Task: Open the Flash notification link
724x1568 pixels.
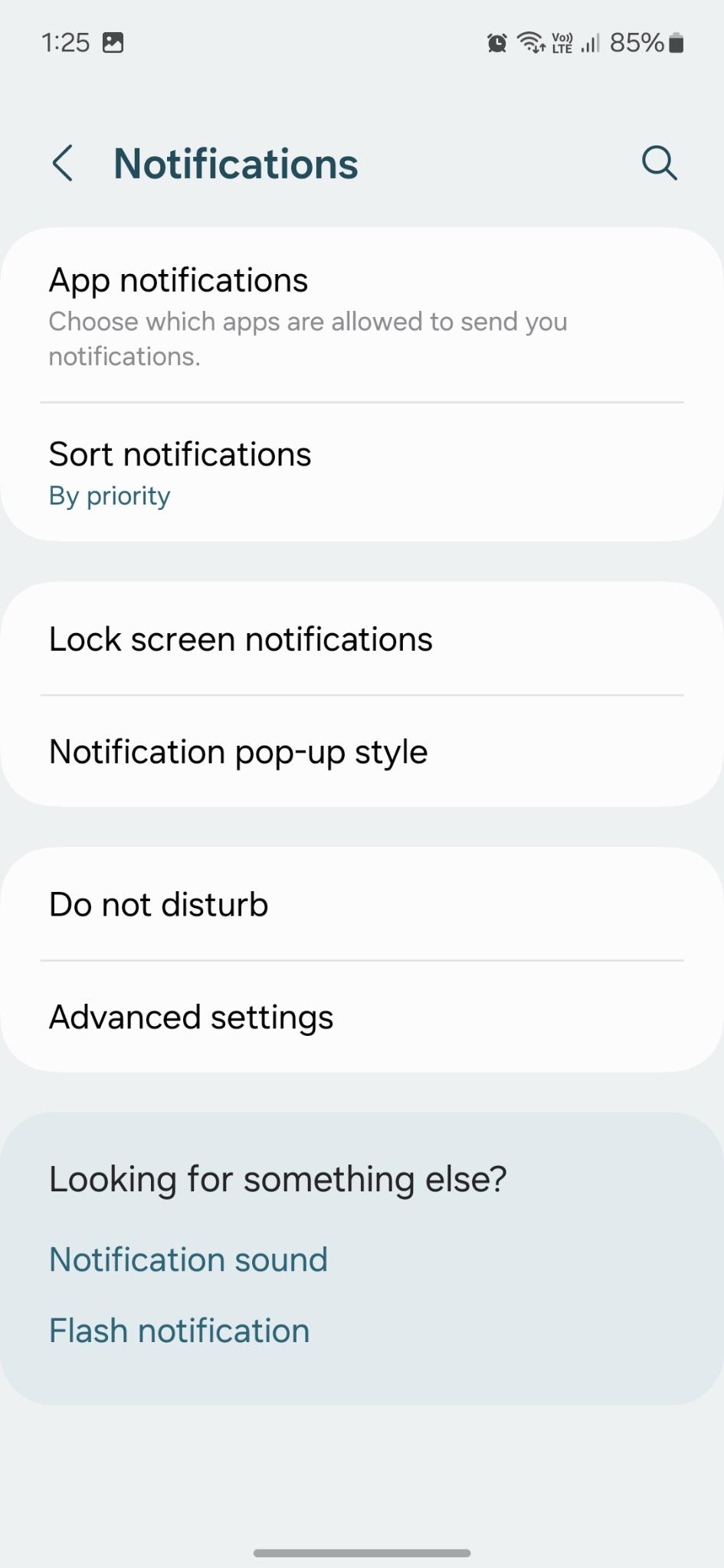Action: point(179,1330)
